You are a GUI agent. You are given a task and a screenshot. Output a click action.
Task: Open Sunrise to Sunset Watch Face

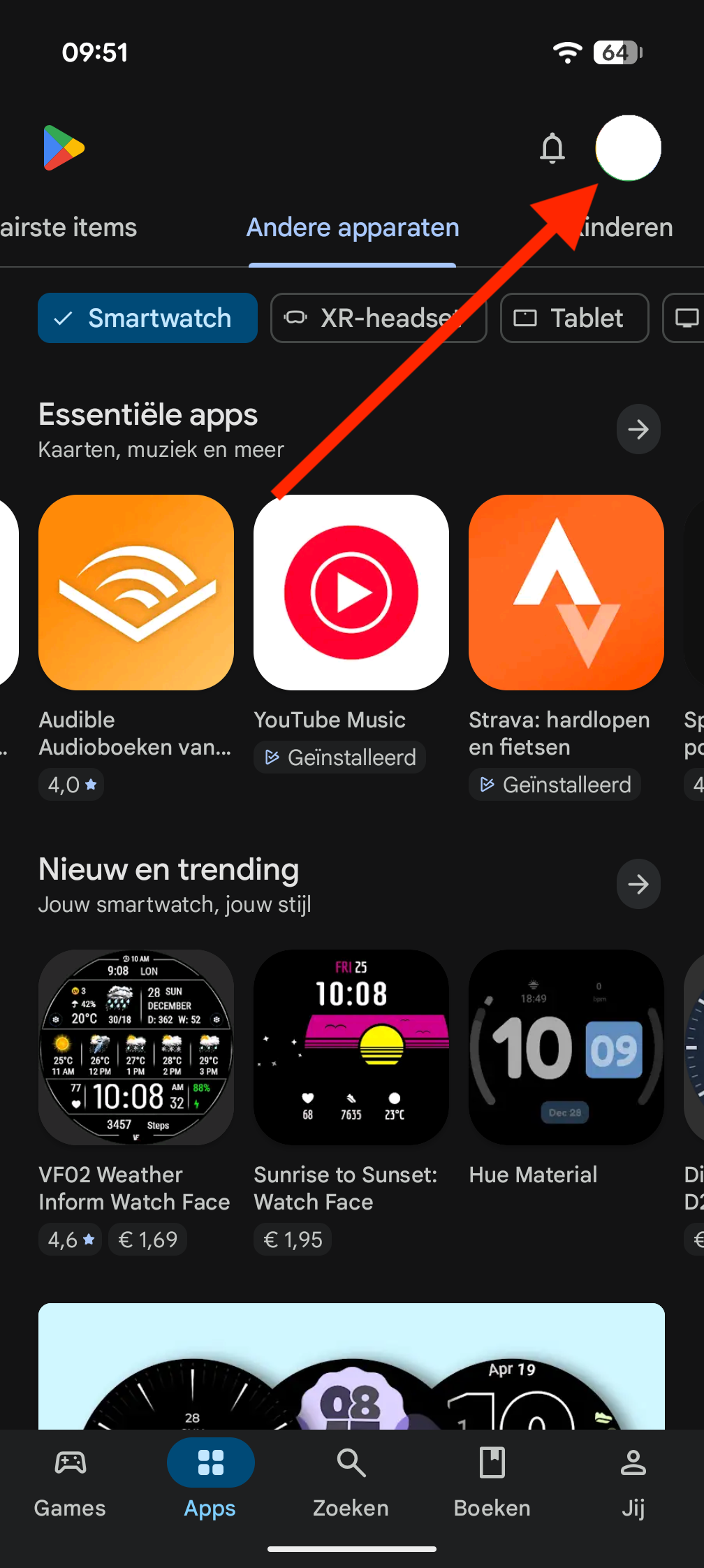[x=351, y=1047]
